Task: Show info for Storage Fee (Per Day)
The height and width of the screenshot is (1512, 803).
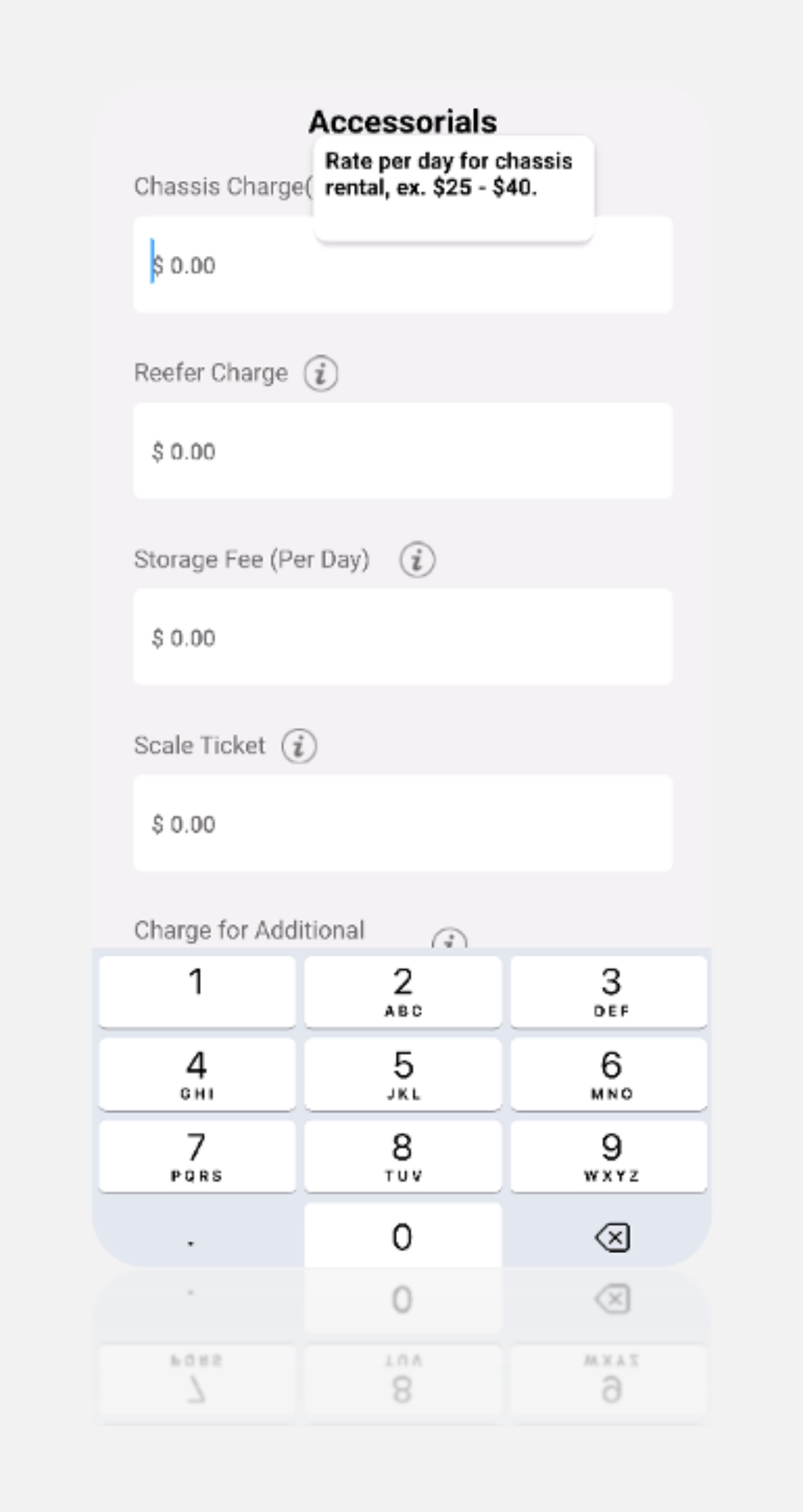Action: point(417,559)
